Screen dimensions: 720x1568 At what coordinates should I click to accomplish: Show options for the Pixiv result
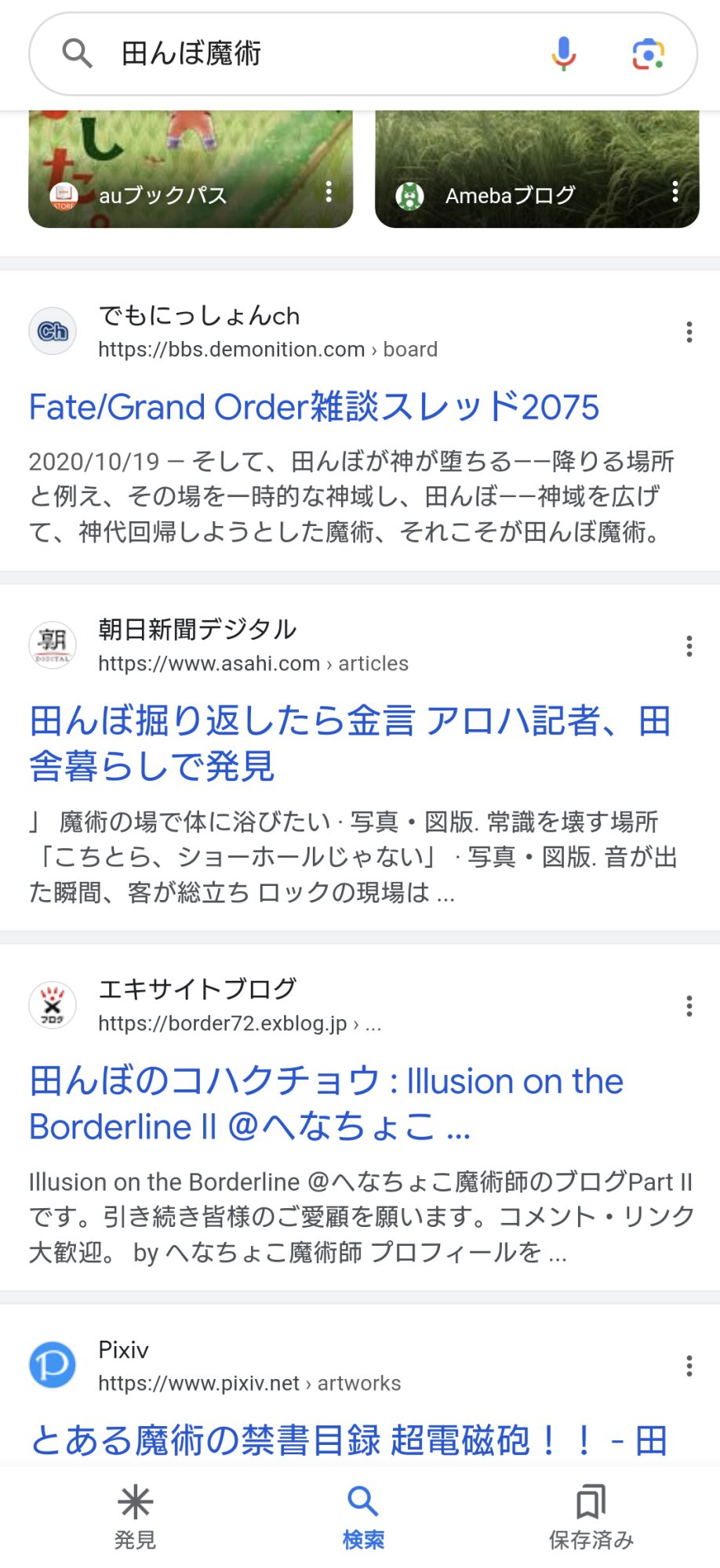coord(689,1366)
